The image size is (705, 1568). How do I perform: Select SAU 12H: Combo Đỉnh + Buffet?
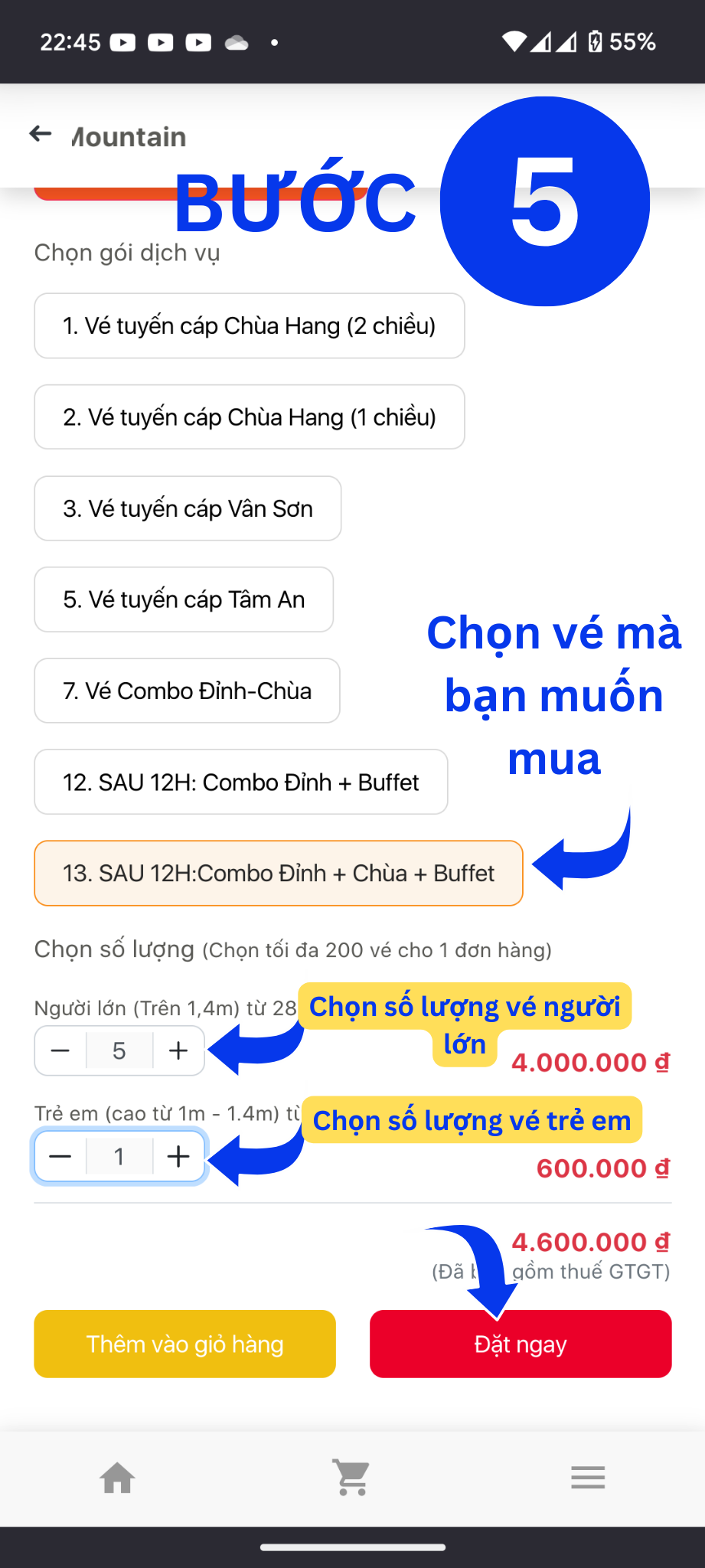(240, 782)
